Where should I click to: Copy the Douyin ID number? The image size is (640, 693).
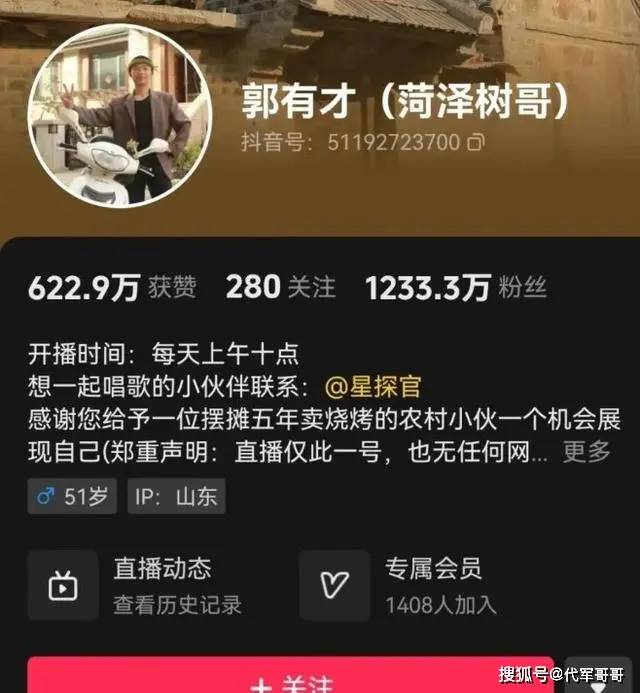pyautogui.click(x=476, y=143)
